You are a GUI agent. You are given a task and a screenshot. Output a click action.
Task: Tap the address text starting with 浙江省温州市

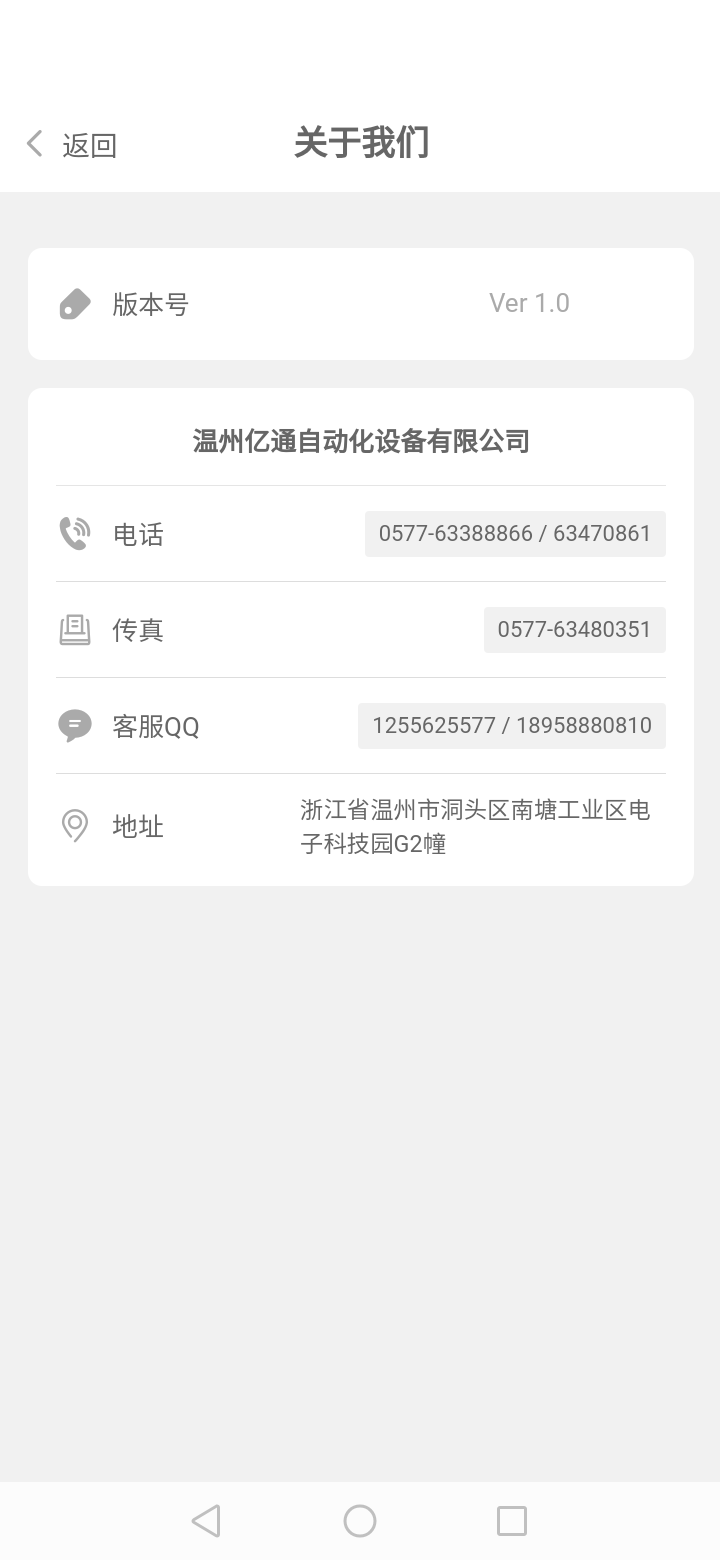click(x=475, y=826)
